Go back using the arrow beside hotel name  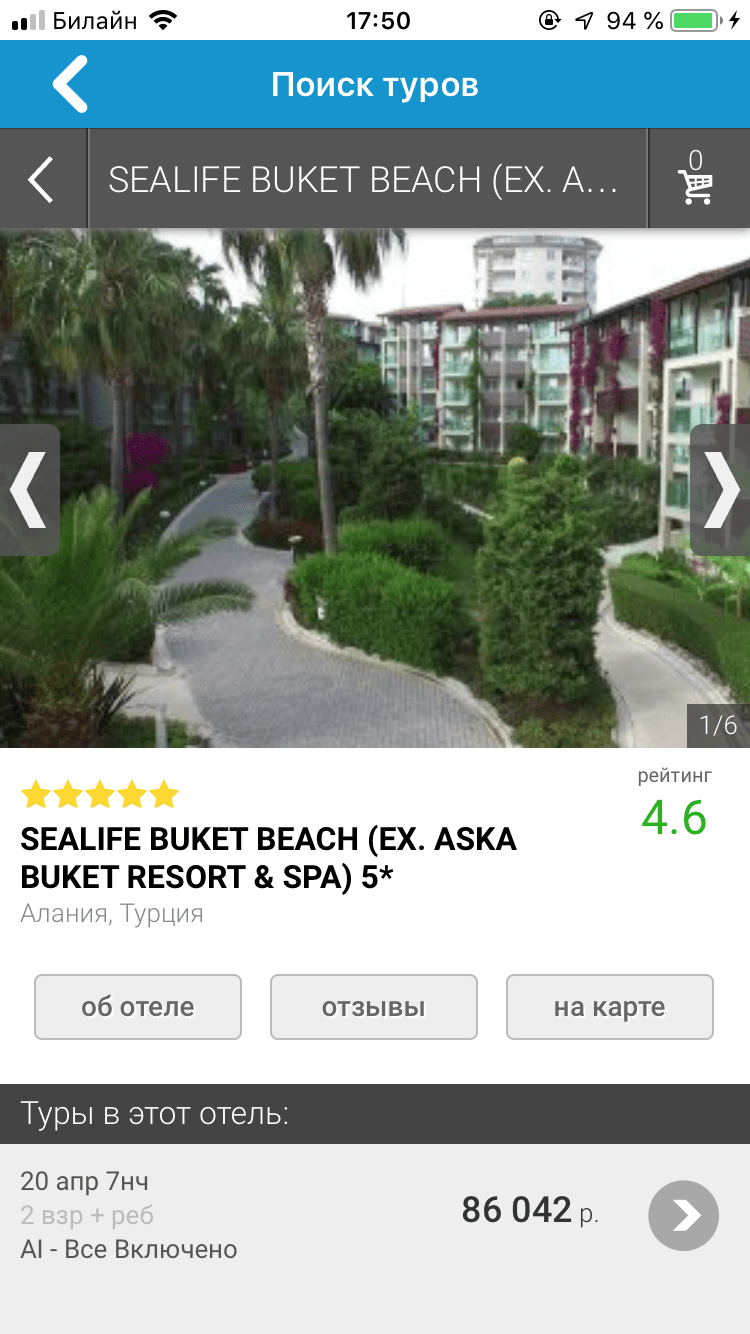point(42,180)
